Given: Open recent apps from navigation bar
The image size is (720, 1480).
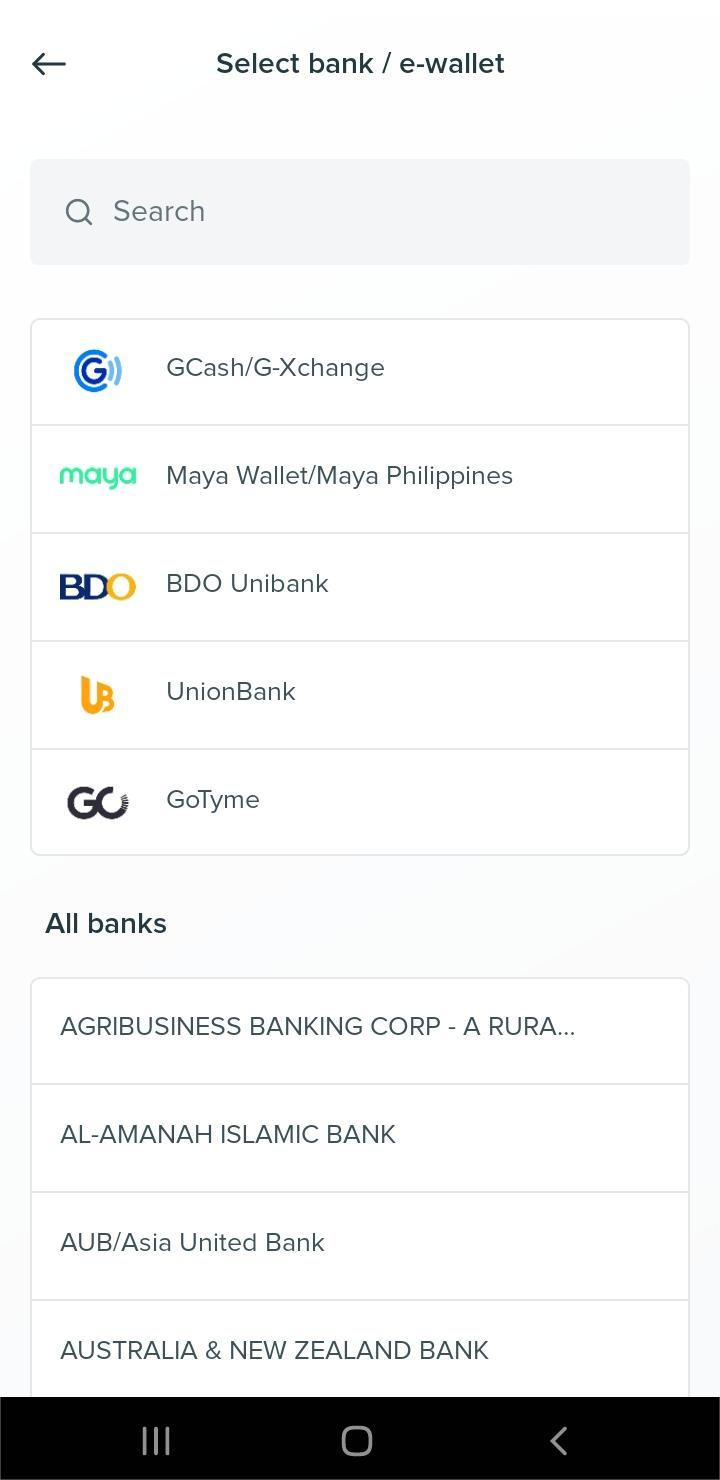Looking at the screenshot, I should [156, 1440].
